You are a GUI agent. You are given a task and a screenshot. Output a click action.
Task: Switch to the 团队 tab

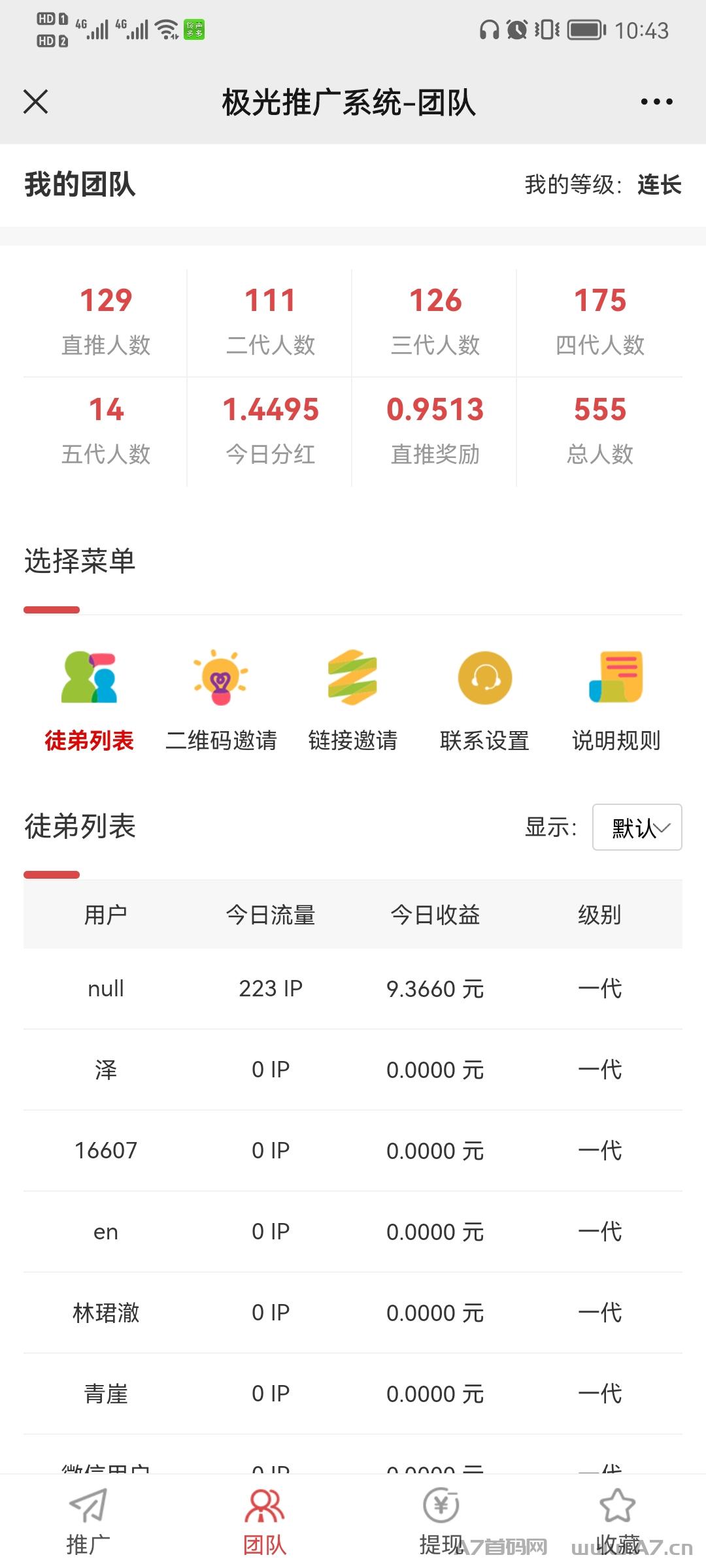(265, 1522)
